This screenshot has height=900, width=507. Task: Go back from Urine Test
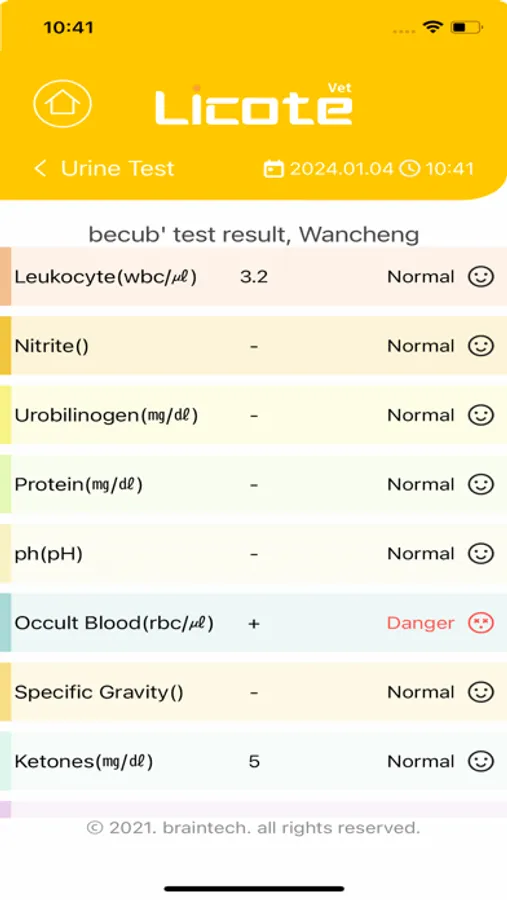pyautogui.click(x=40, y=168)
